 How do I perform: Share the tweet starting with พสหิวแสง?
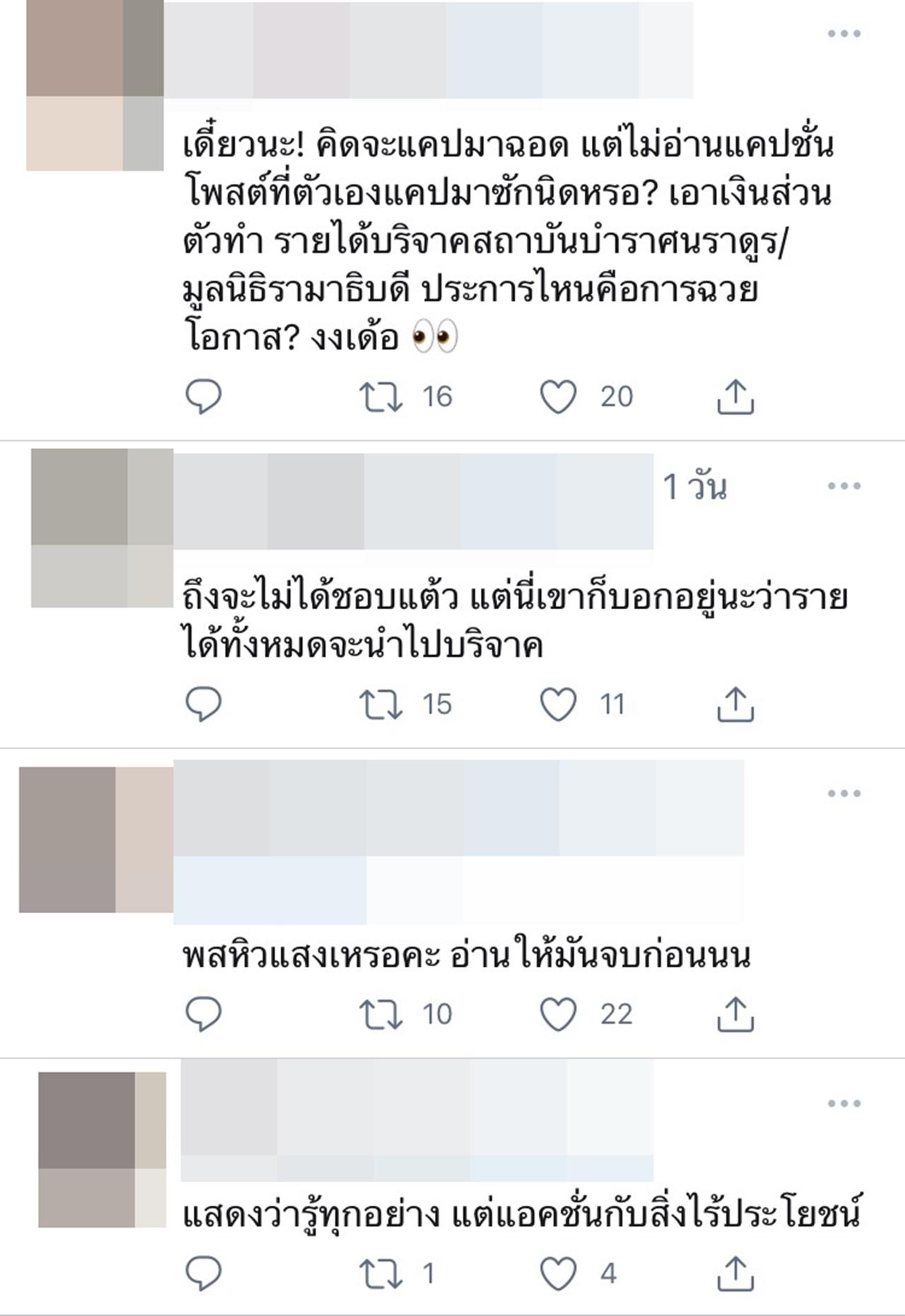tap(735, 1014)
